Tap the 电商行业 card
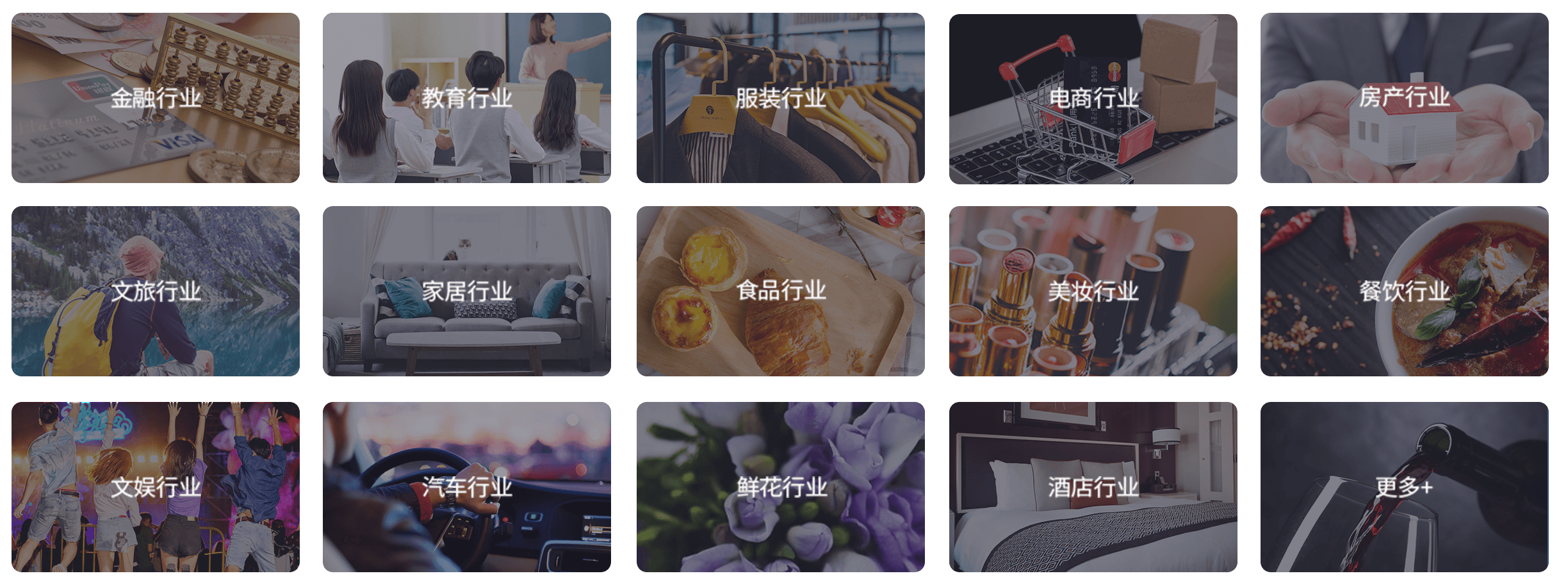1568x585 pixels. [x=1093, y=98]
